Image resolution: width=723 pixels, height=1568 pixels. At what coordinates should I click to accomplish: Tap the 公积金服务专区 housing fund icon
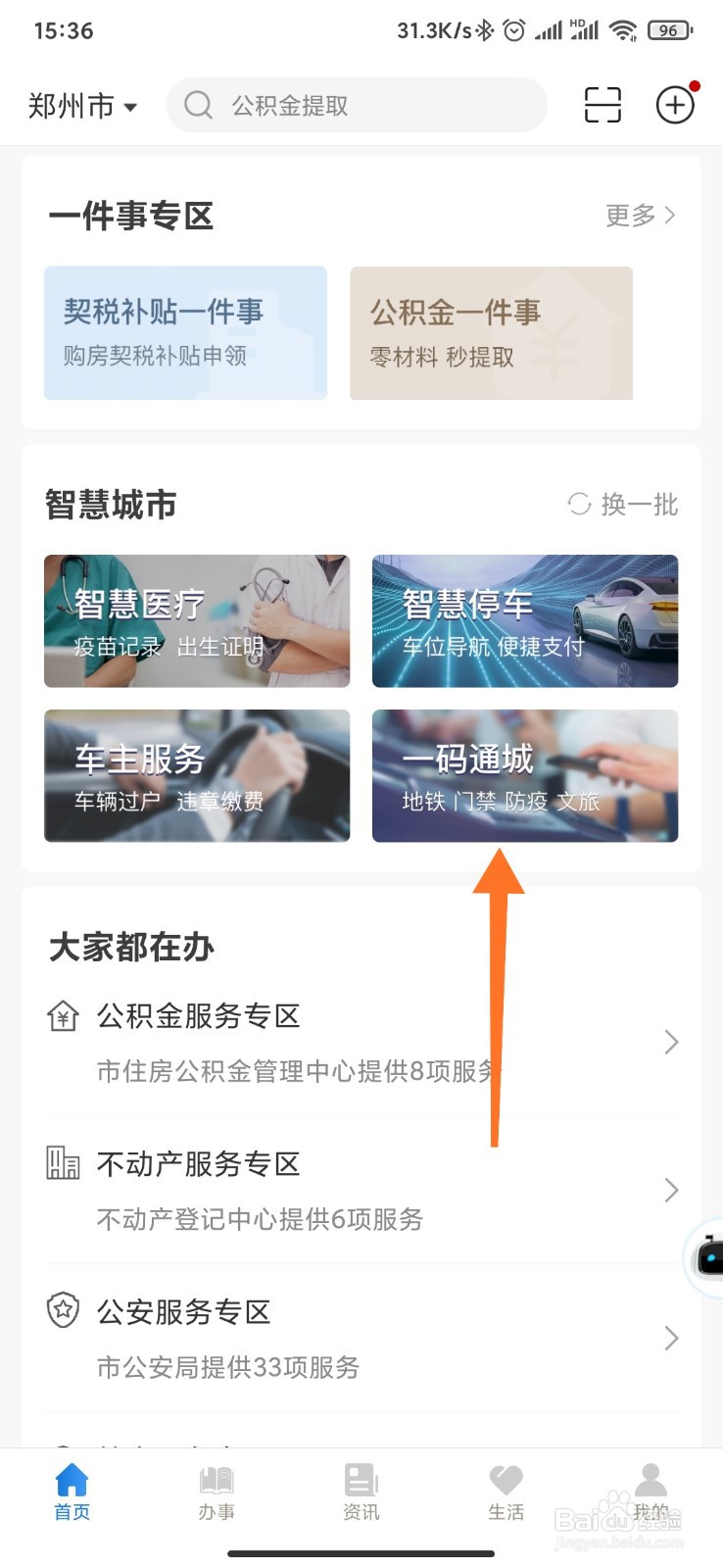[62, 1016]
